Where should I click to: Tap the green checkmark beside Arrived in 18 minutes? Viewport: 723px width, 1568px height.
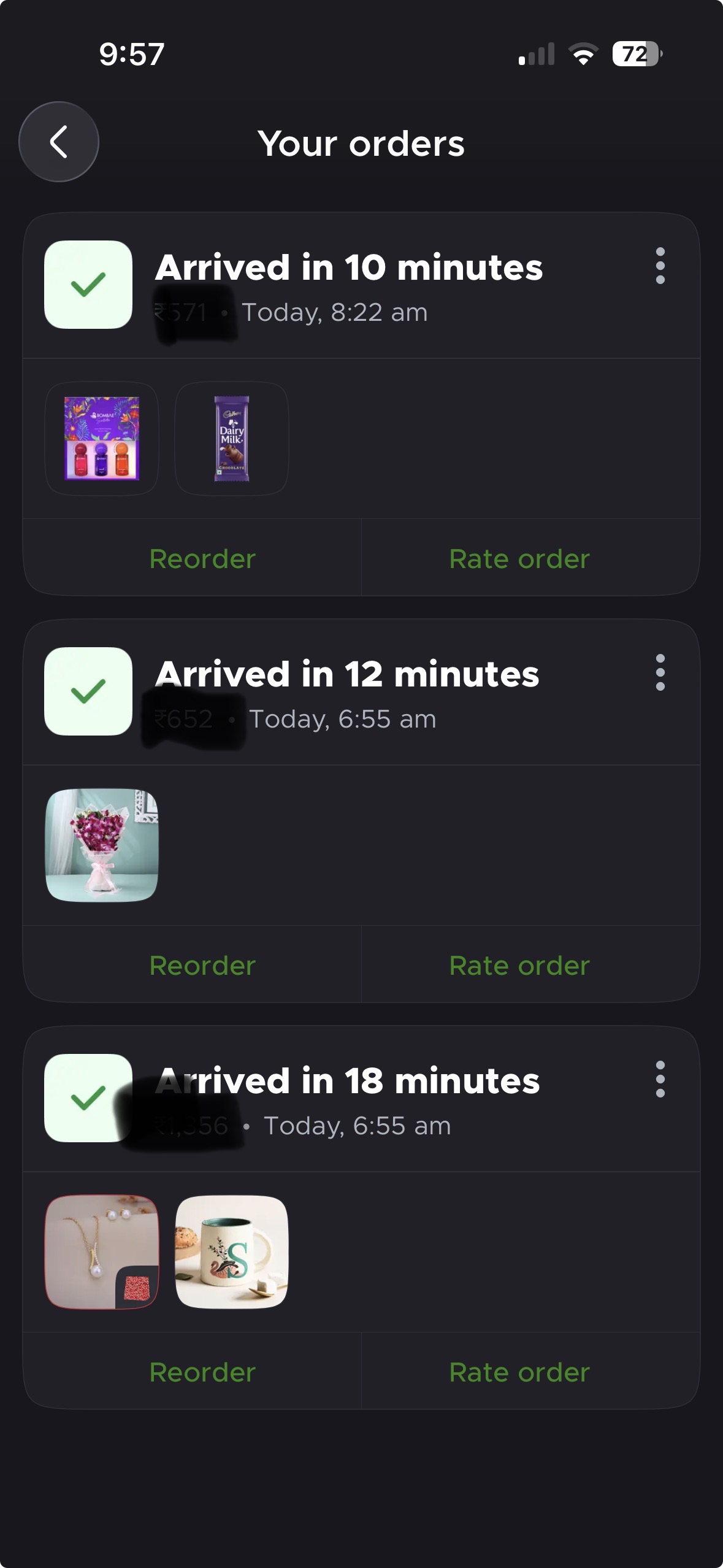point(89,1098)
